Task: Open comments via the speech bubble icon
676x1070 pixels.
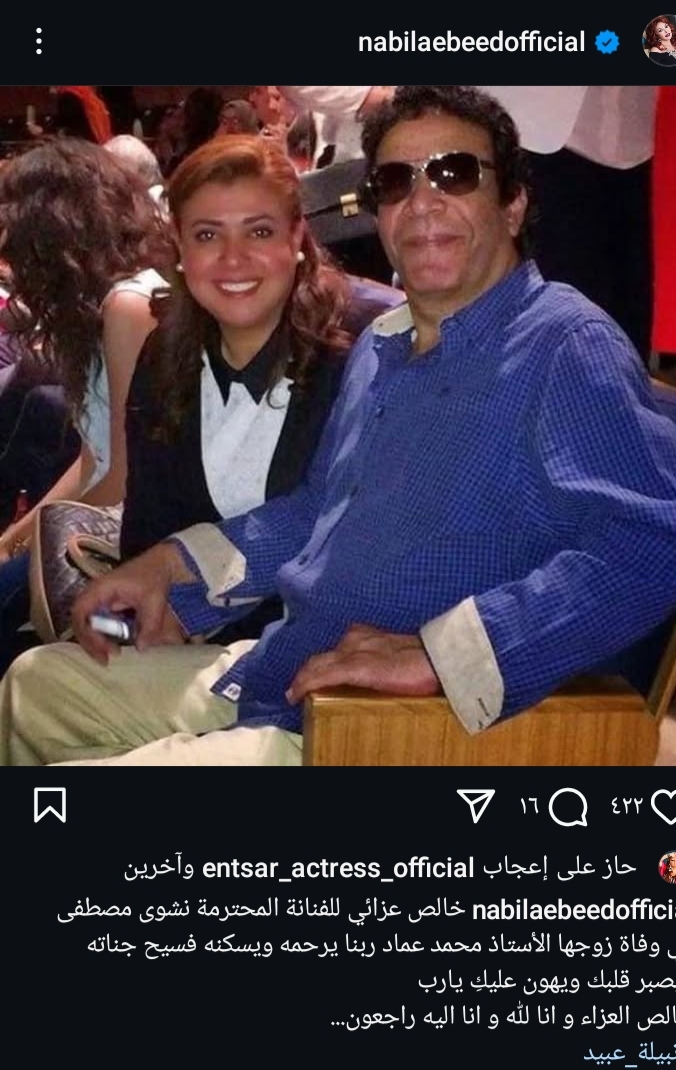Action: pyautogui.click(x=568, y=806)
